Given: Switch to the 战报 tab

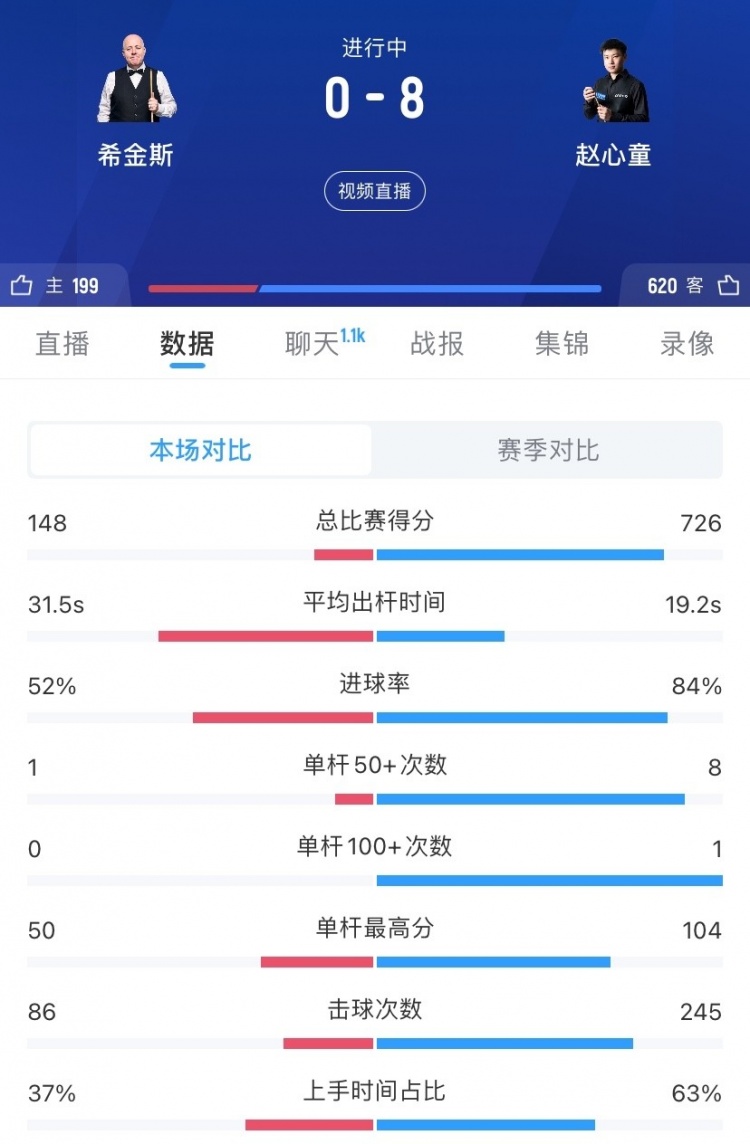Looking at the screenshot, I should [x=437, y=344].
